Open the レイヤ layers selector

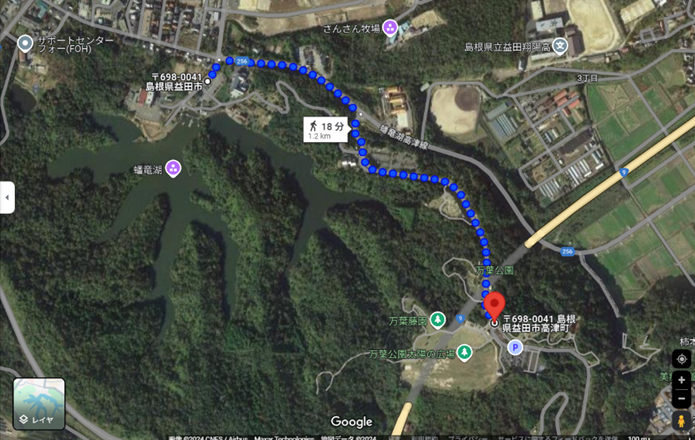coord(39,403)
